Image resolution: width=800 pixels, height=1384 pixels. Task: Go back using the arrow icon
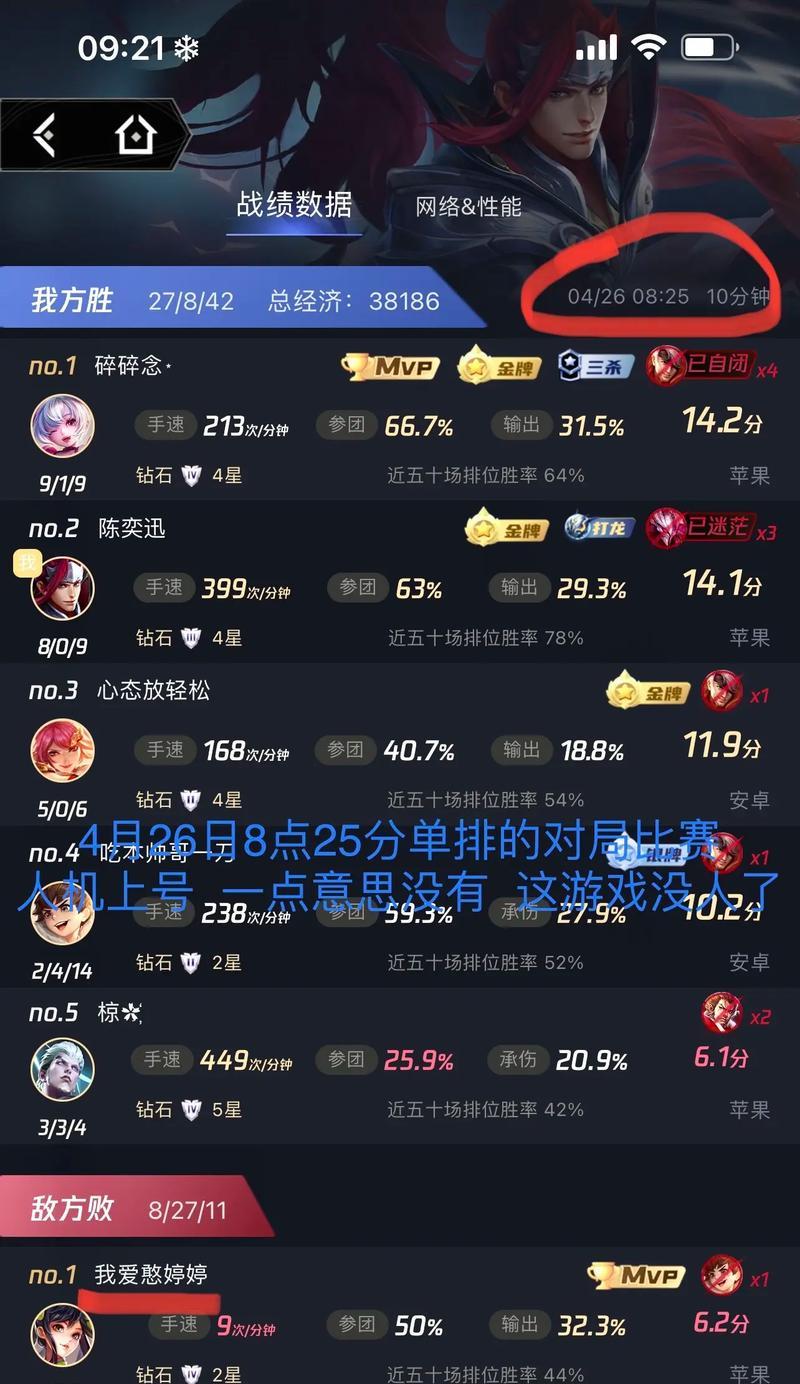pyautogui.click(x=45, y=135)
